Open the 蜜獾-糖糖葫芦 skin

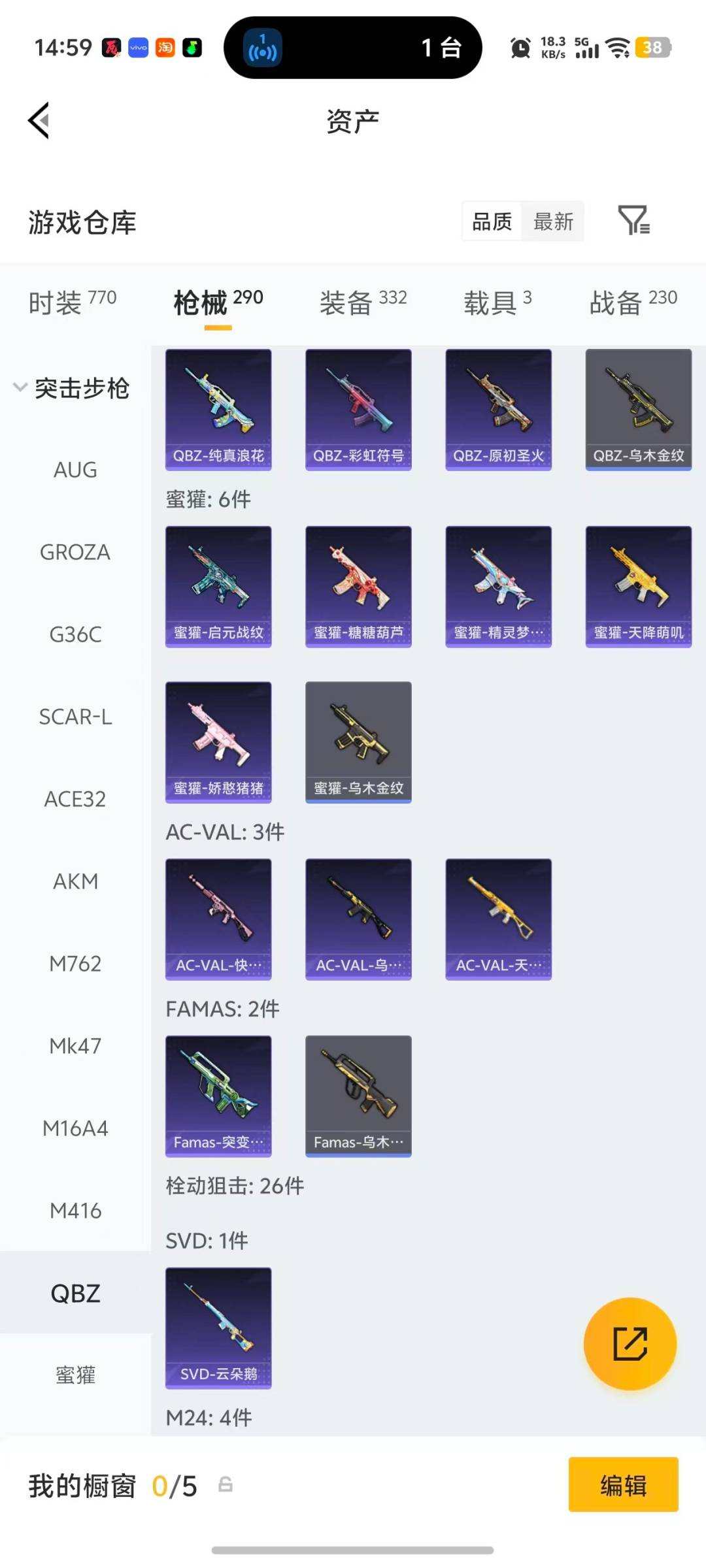click(358, 586)
